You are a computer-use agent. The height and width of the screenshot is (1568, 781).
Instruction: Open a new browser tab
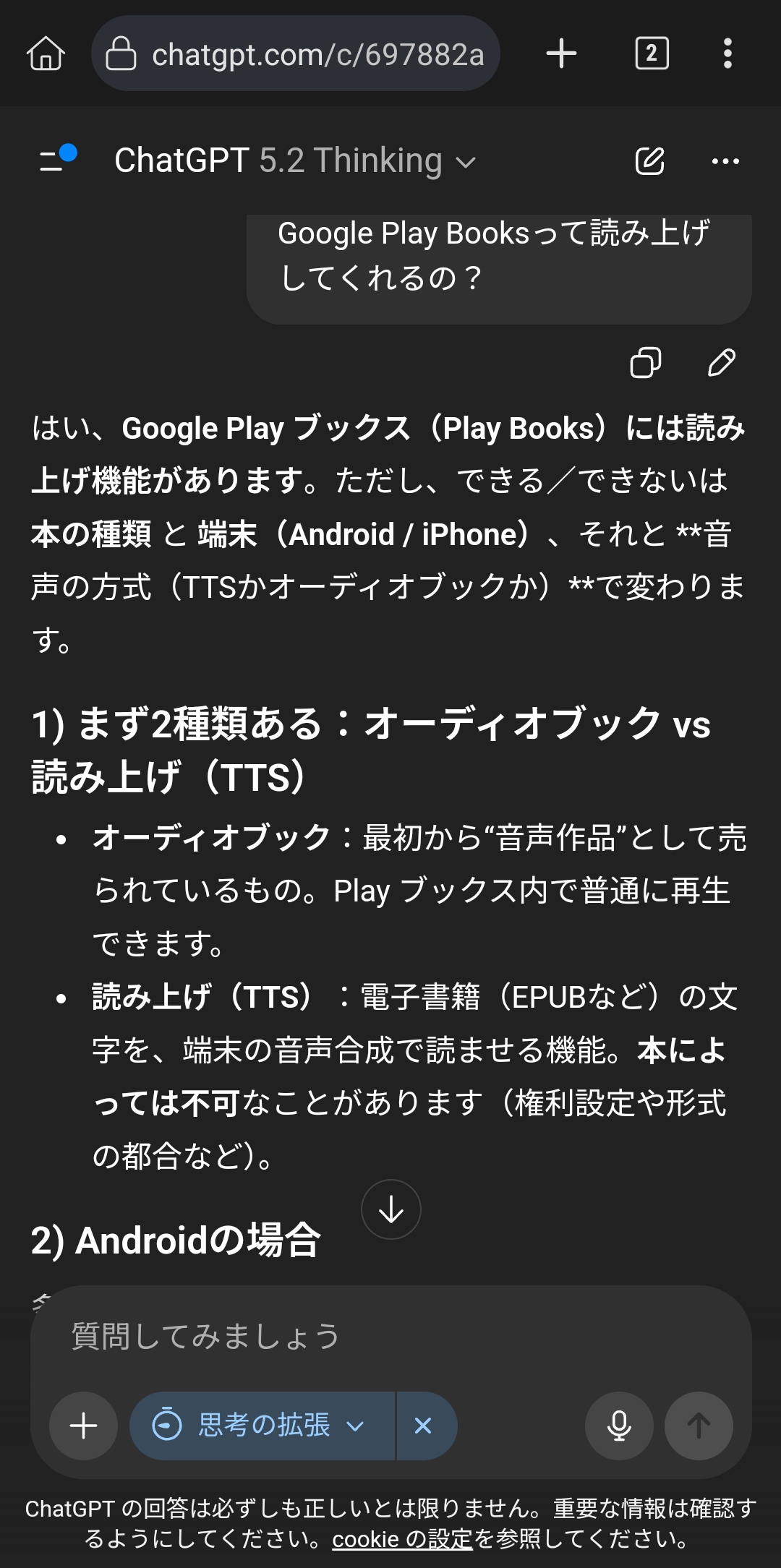tap(561, 53)
